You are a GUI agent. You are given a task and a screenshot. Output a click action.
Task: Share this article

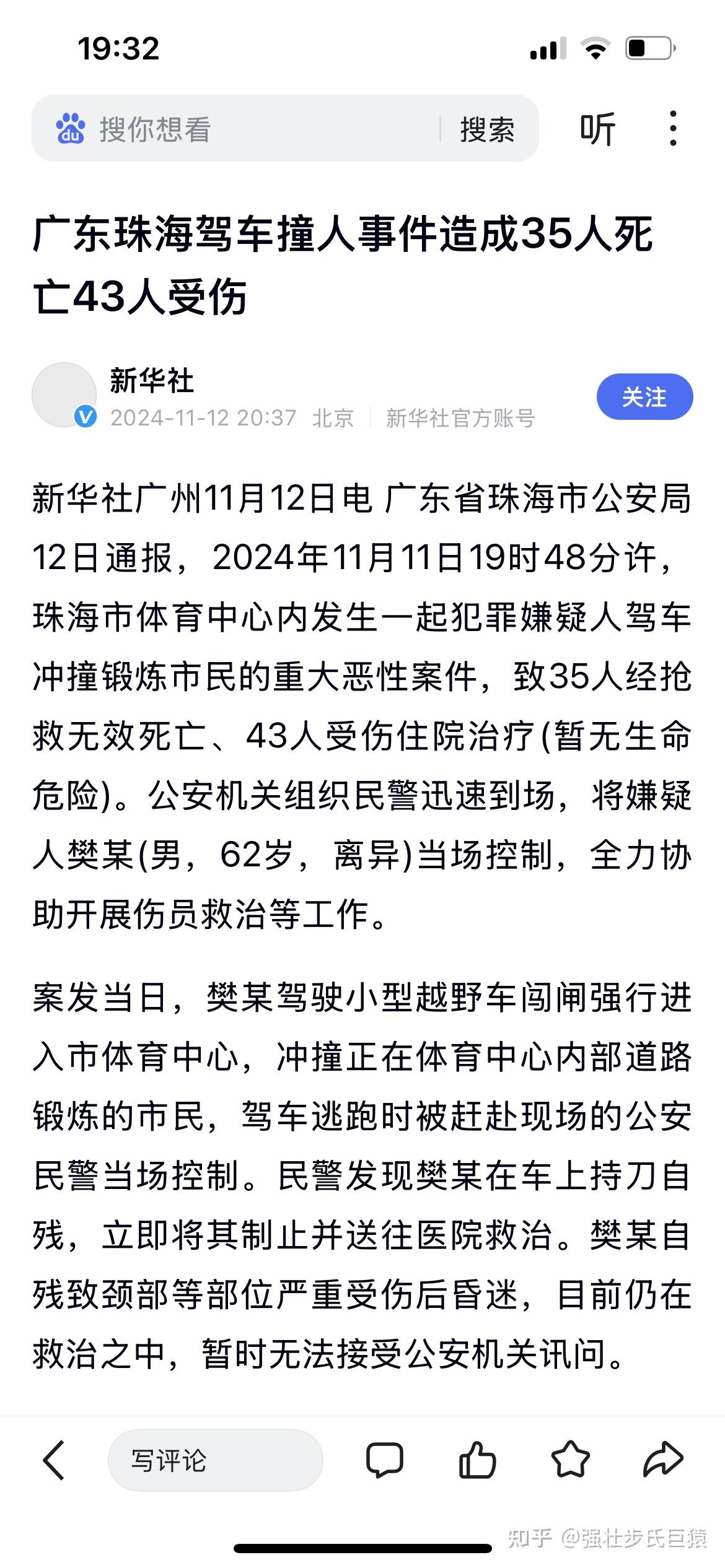663,1460
